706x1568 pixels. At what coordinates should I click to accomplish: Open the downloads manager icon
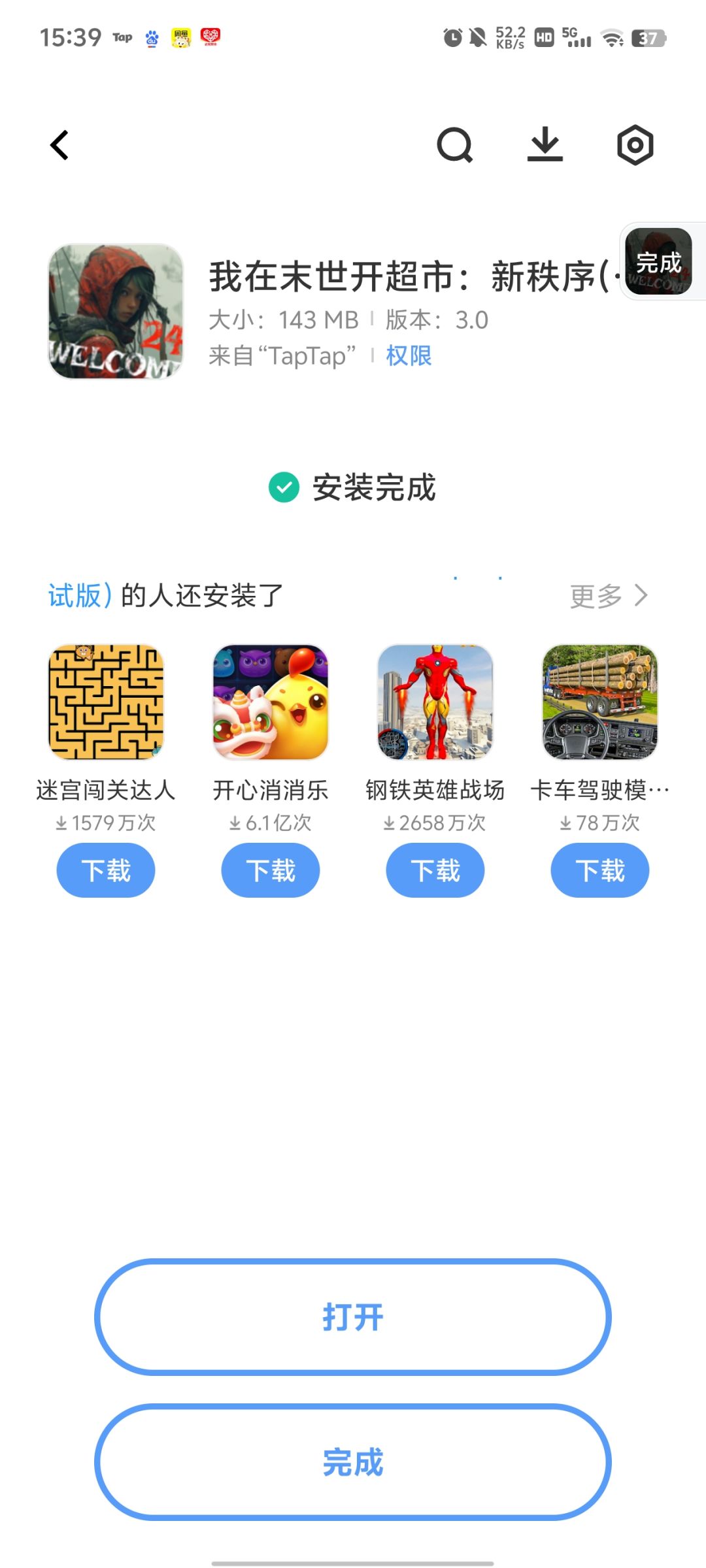[545, 145]
